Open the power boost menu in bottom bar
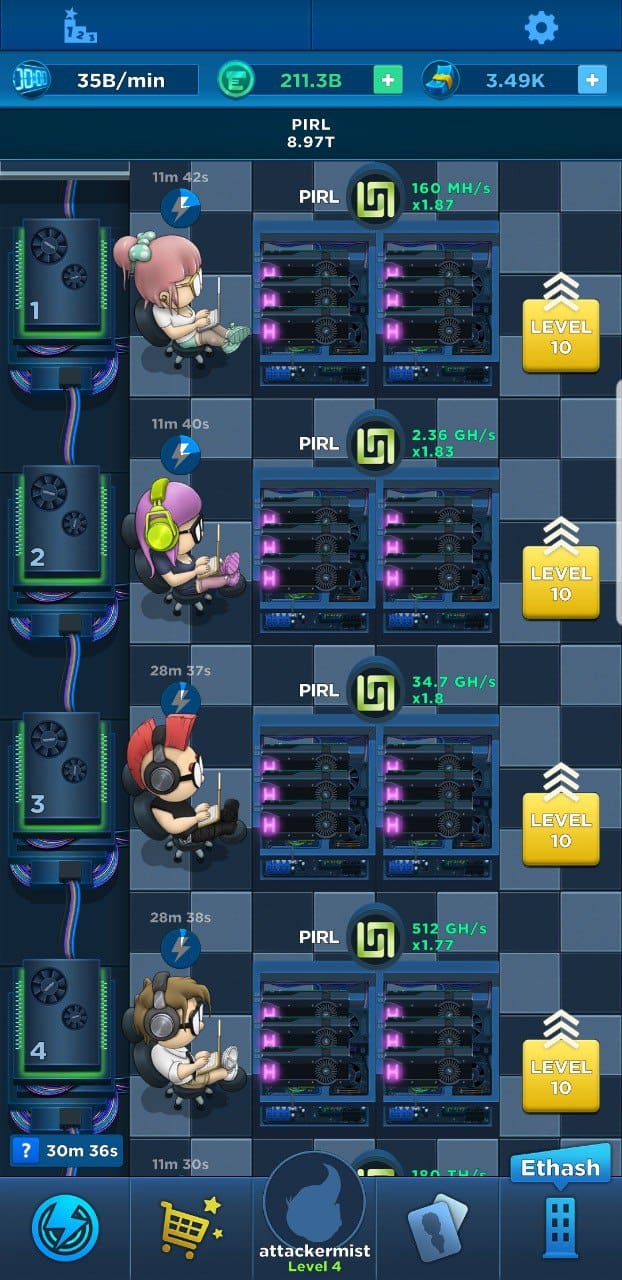The width and height of the screenshot is (622, 1280). pyautogui.click(x=65, y=1228)
